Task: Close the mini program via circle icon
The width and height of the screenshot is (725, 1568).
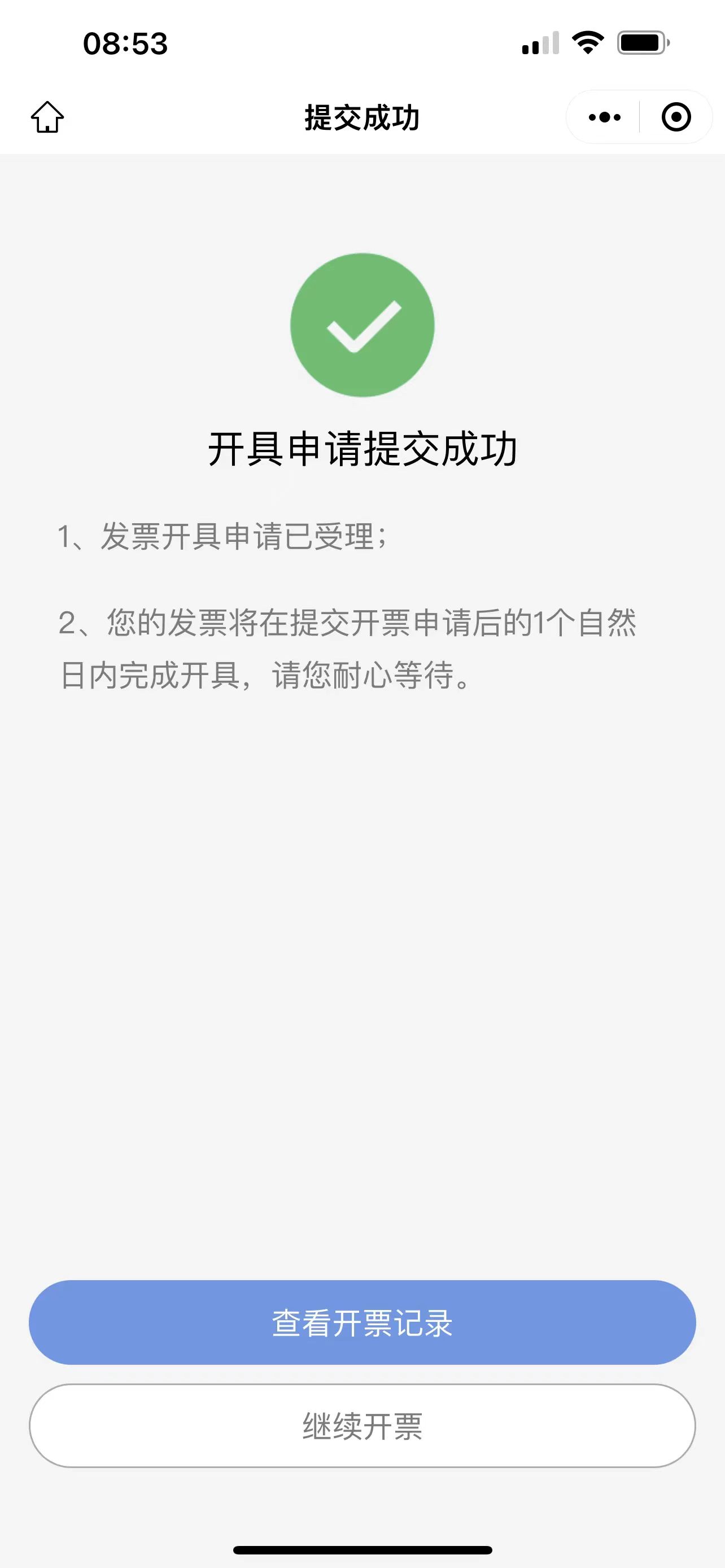Action: 676,117
